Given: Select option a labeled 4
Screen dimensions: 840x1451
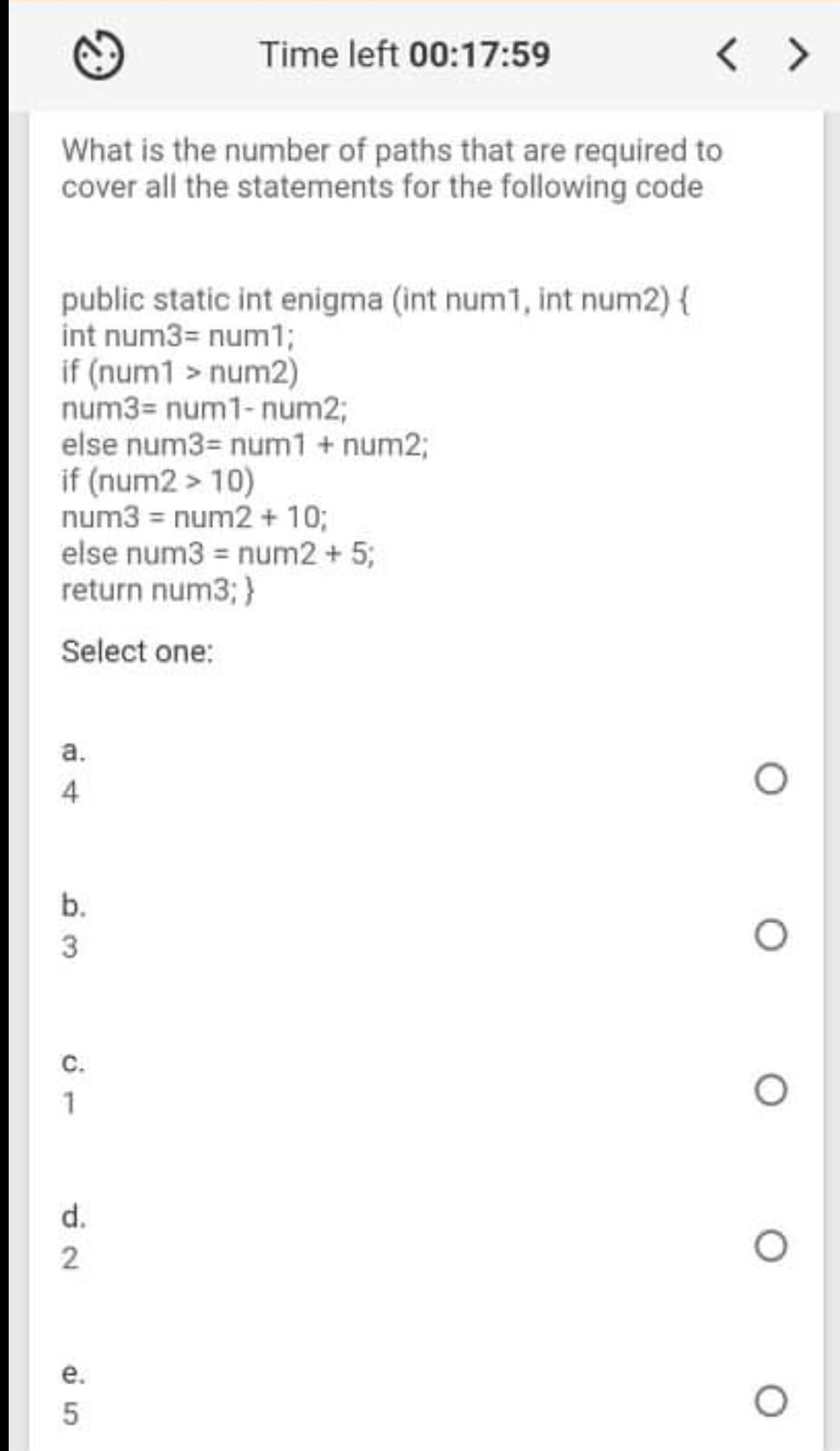Looking at the screenshot, I should (x=71, y=790).
